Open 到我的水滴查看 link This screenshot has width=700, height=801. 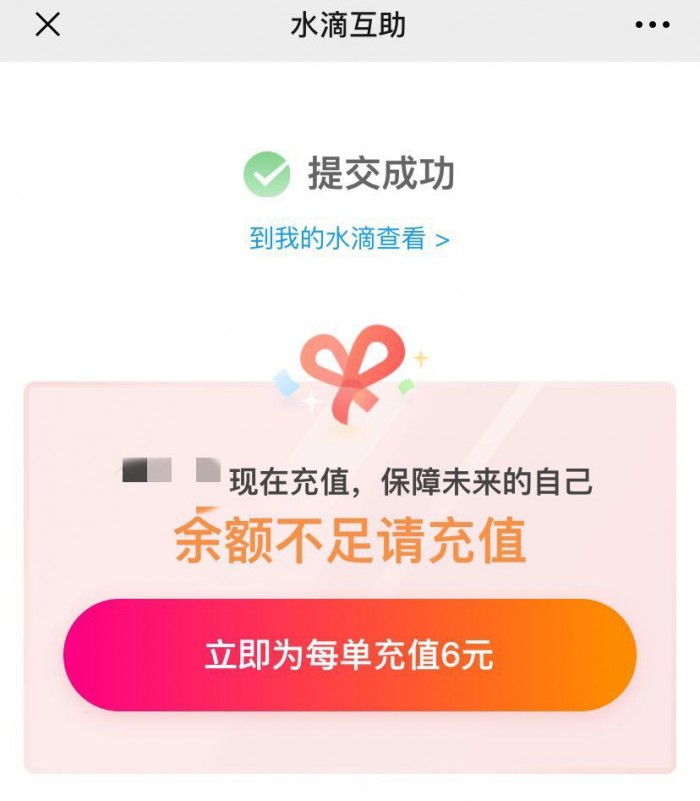tap(349, 239)
